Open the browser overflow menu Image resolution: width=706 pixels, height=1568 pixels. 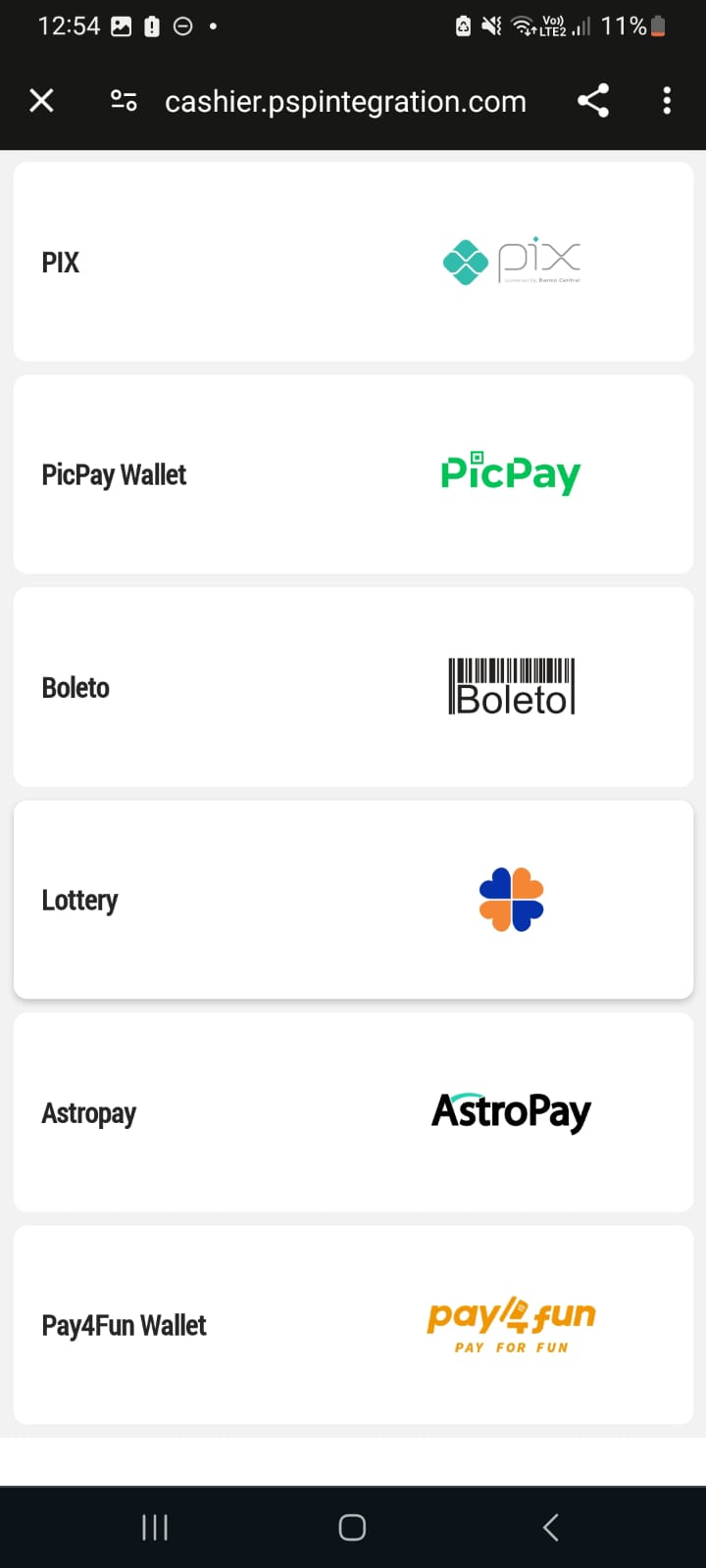click(667, 100)
